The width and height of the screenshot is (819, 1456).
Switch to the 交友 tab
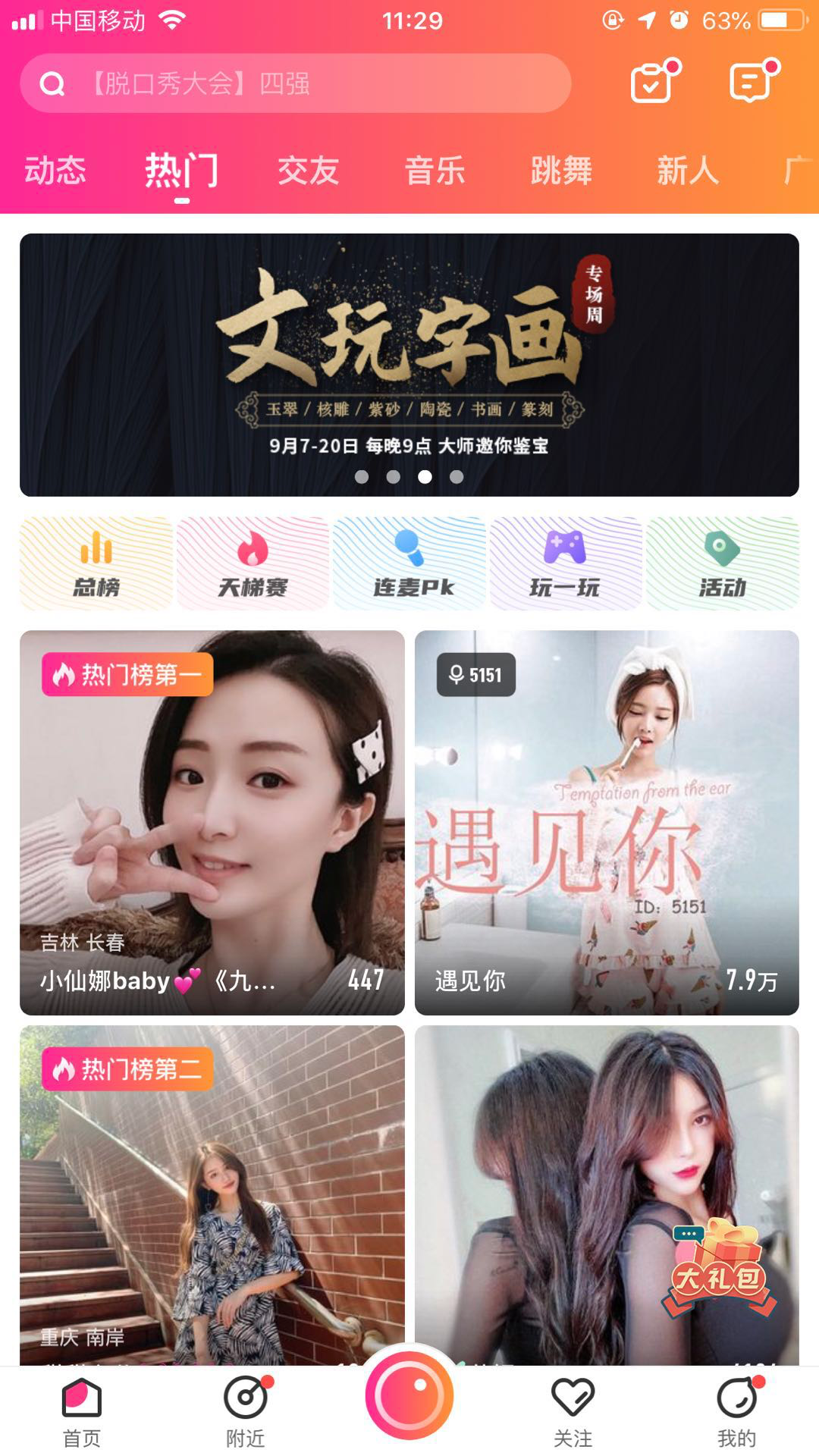(x=308, y=171)
